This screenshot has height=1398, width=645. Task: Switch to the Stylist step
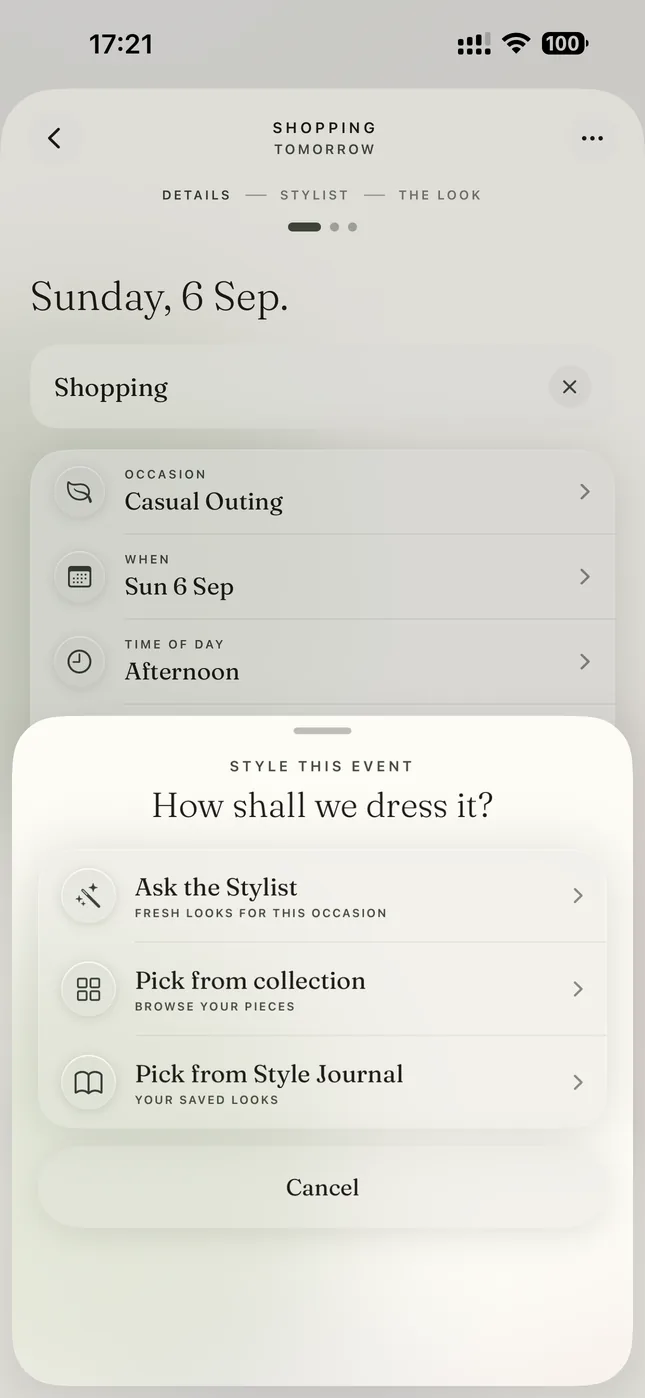(314, 195)
